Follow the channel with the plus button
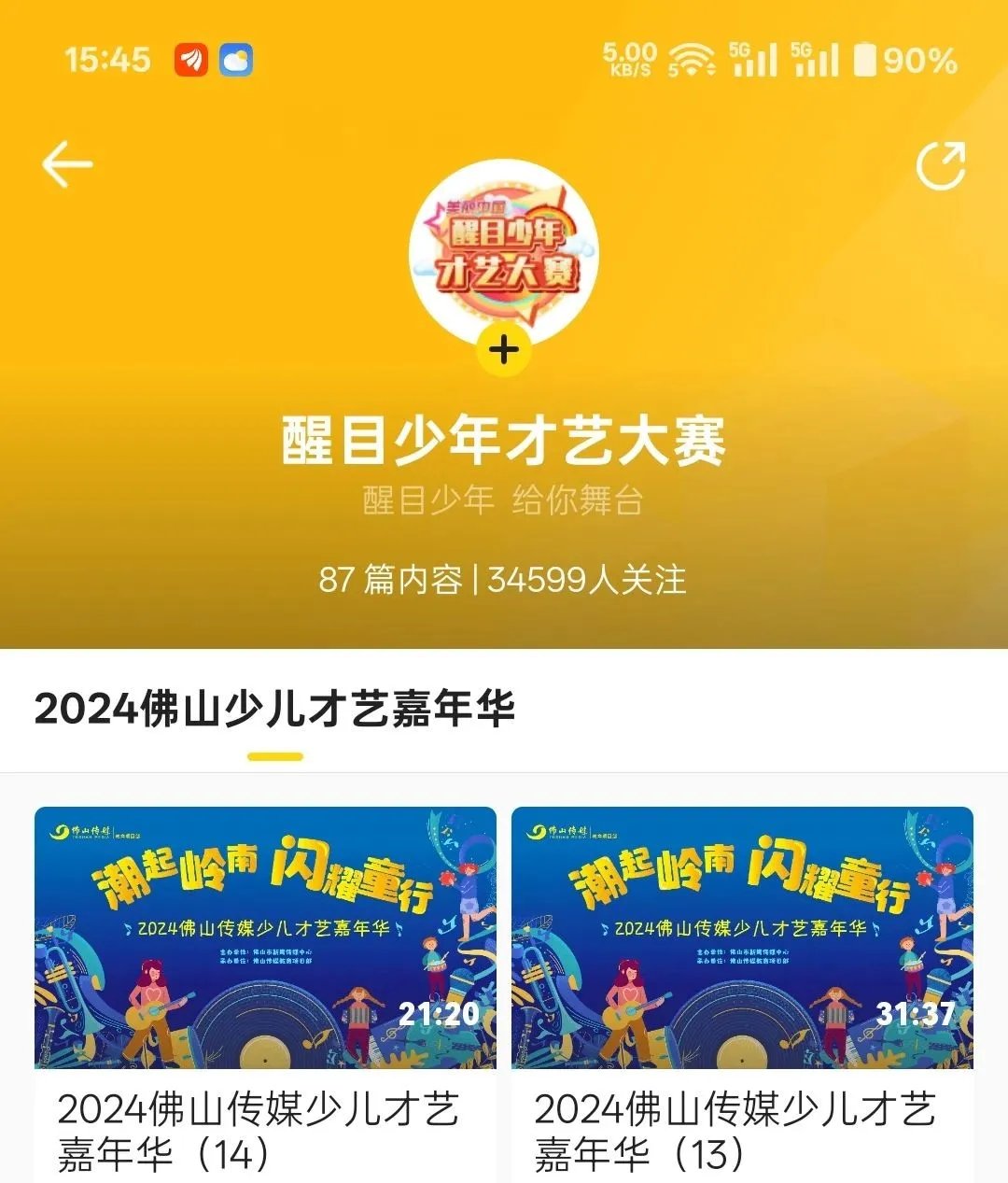The width and height of the screenshot is (1008, 1183). coord(504,350)
